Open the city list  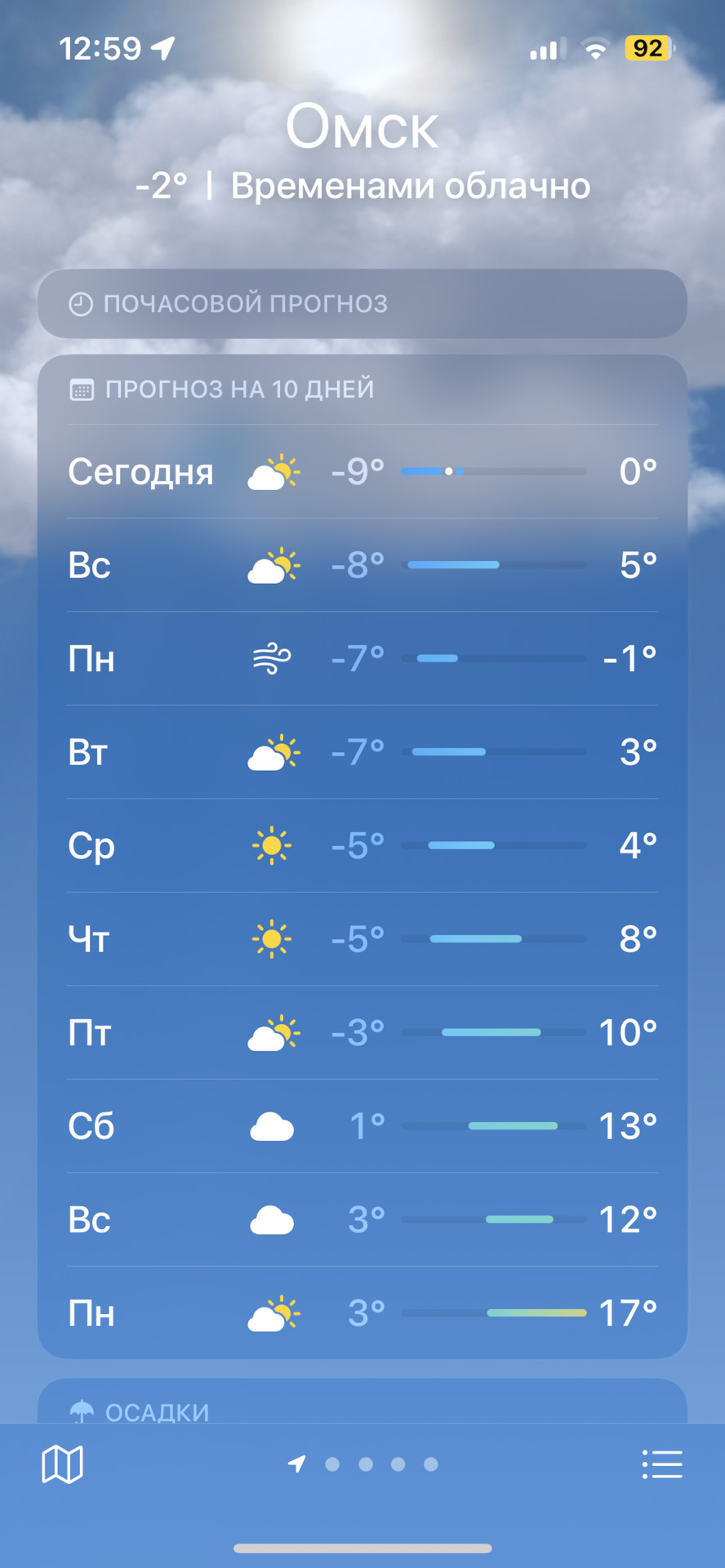pyautogui.click(x=662, y=1464)
